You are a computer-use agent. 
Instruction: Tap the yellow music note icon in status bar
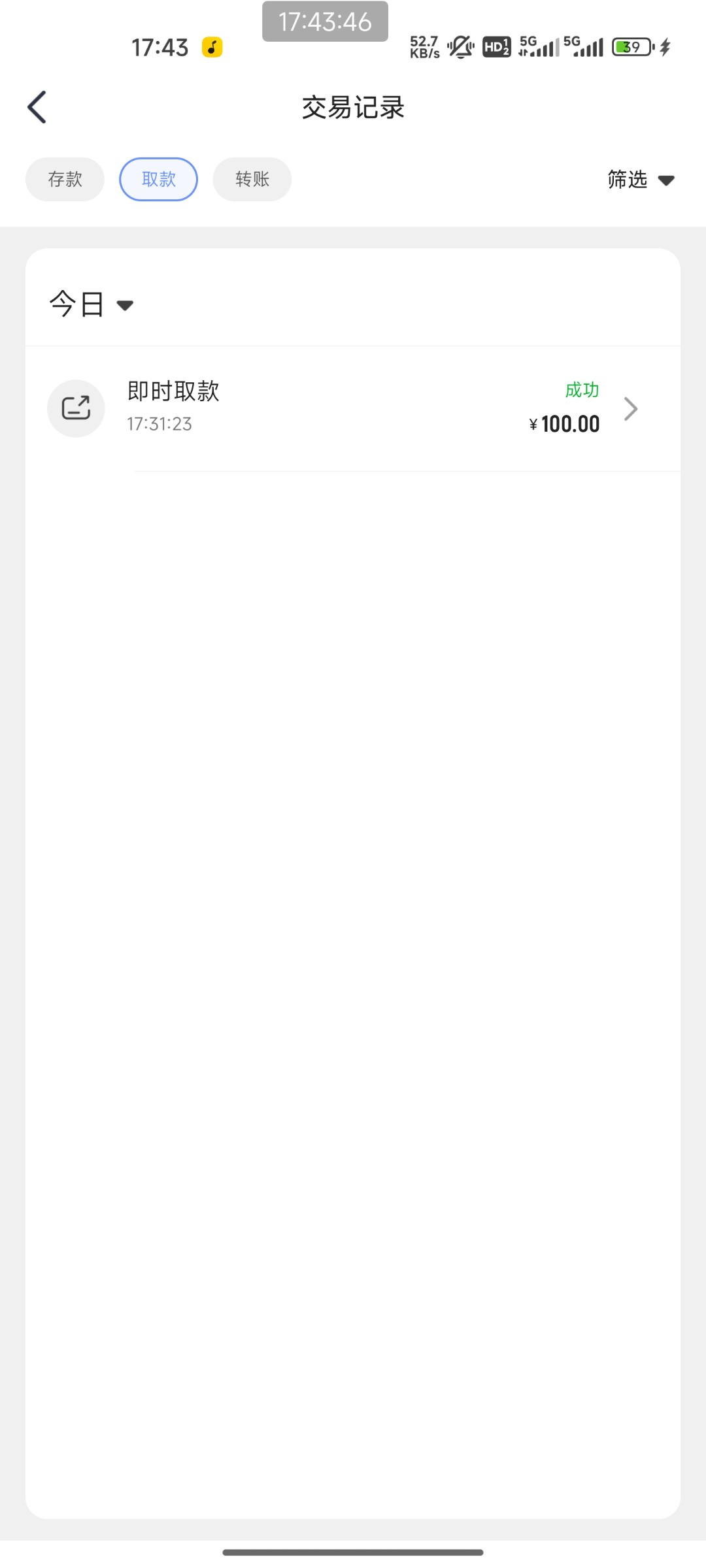point(210,47)
